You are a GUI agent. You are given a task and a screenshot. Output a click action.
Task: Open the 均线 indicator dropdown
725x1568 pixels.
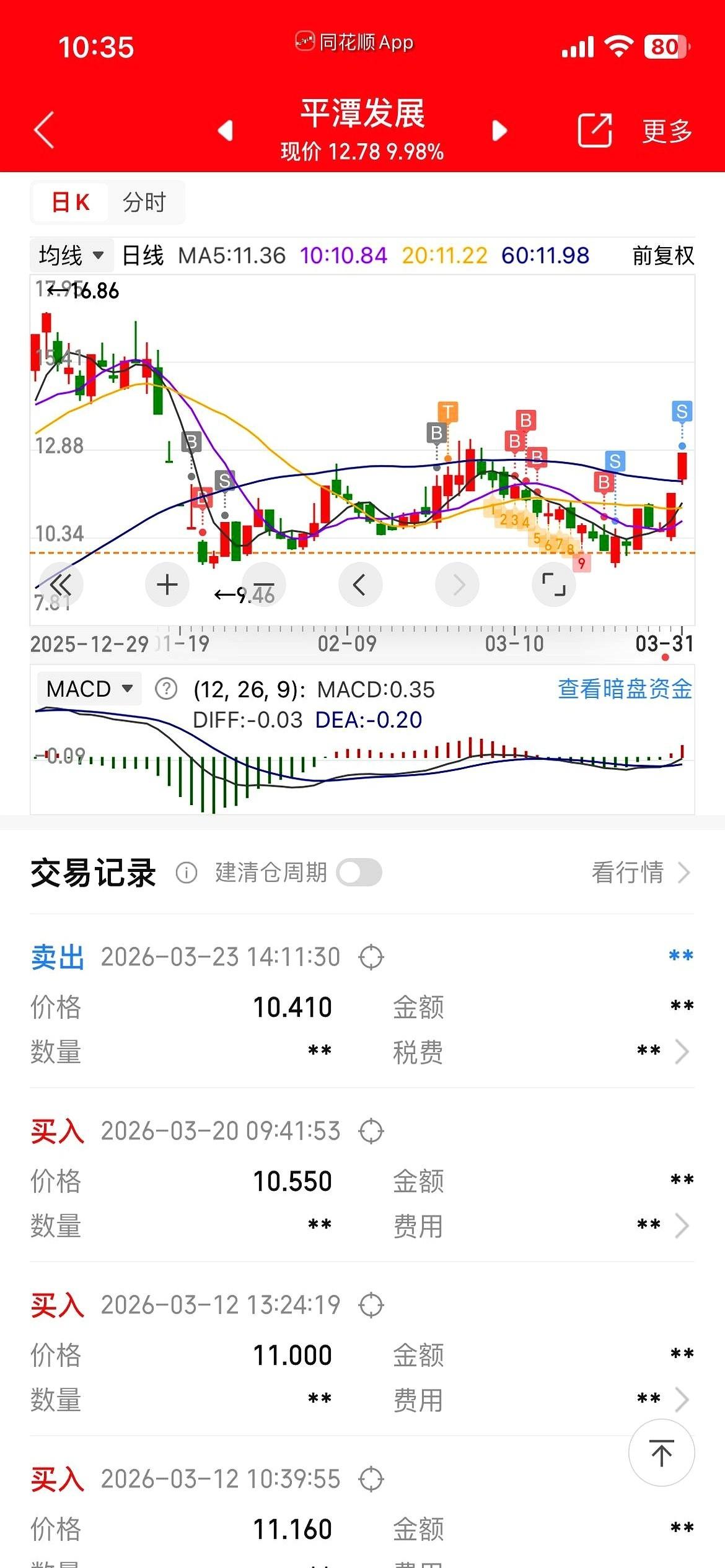click(70, 254)
